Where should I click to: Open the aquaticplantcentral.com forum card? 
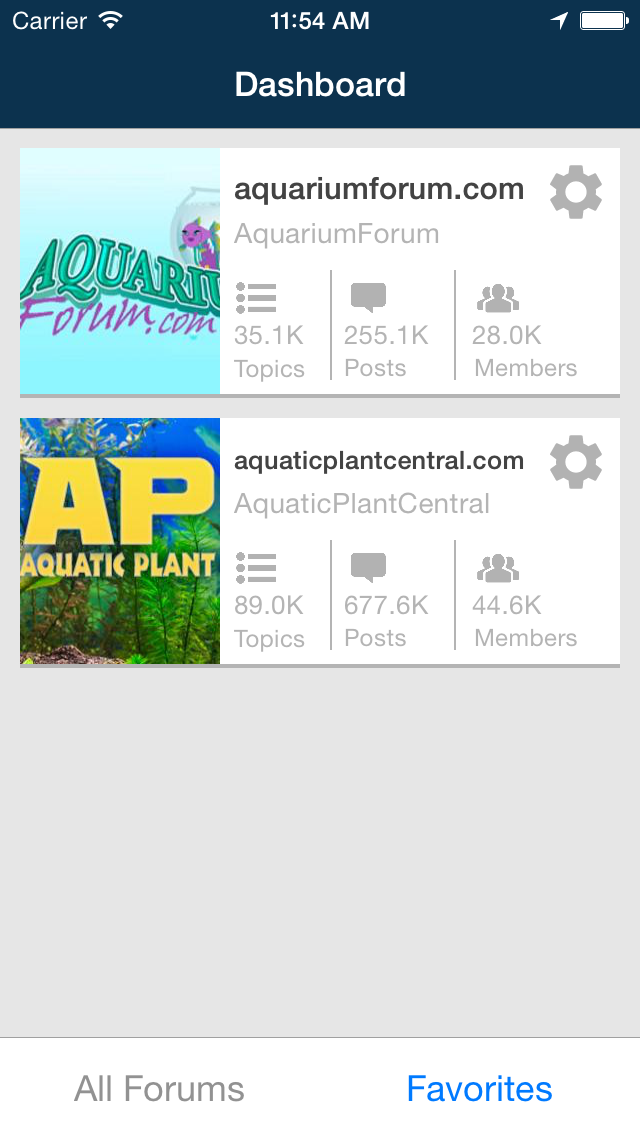[320, 542]
